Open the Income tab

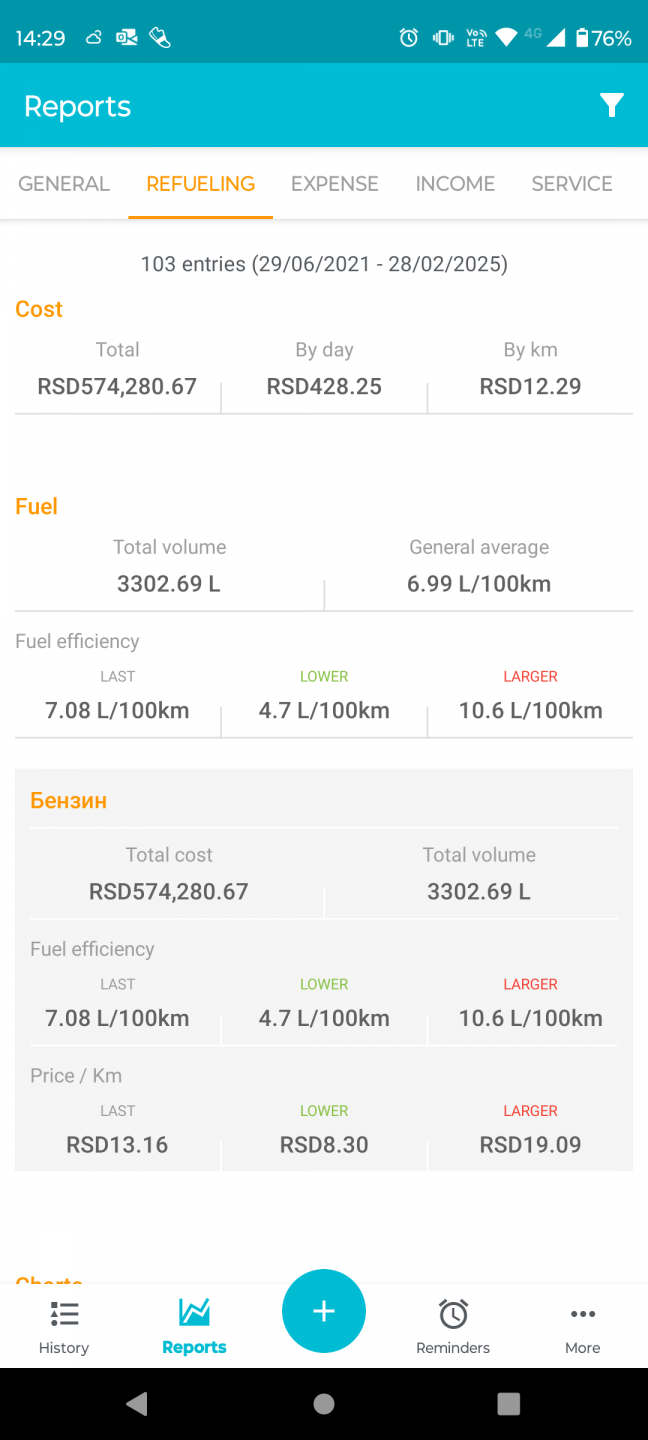pos(455,184)
